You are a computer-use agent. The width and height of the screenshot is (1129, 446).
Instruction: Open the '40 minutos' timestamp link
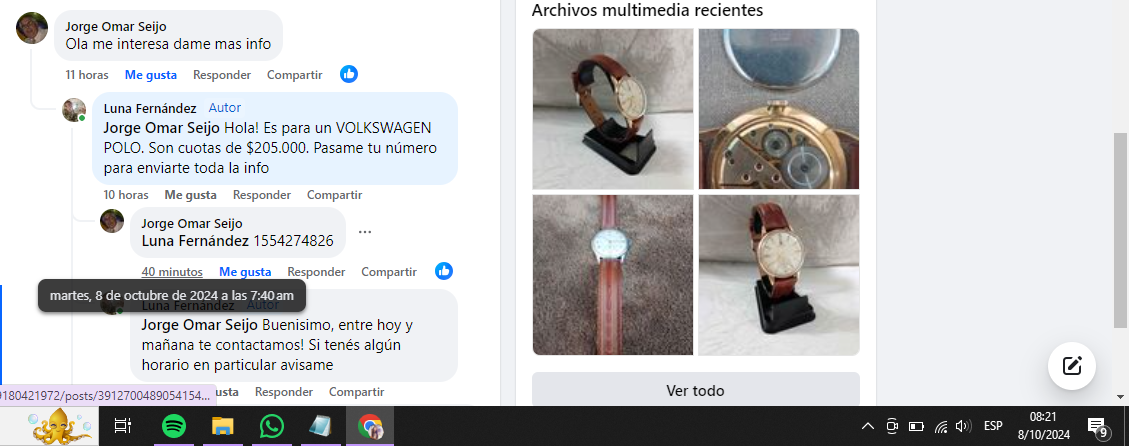coord(172,272)
